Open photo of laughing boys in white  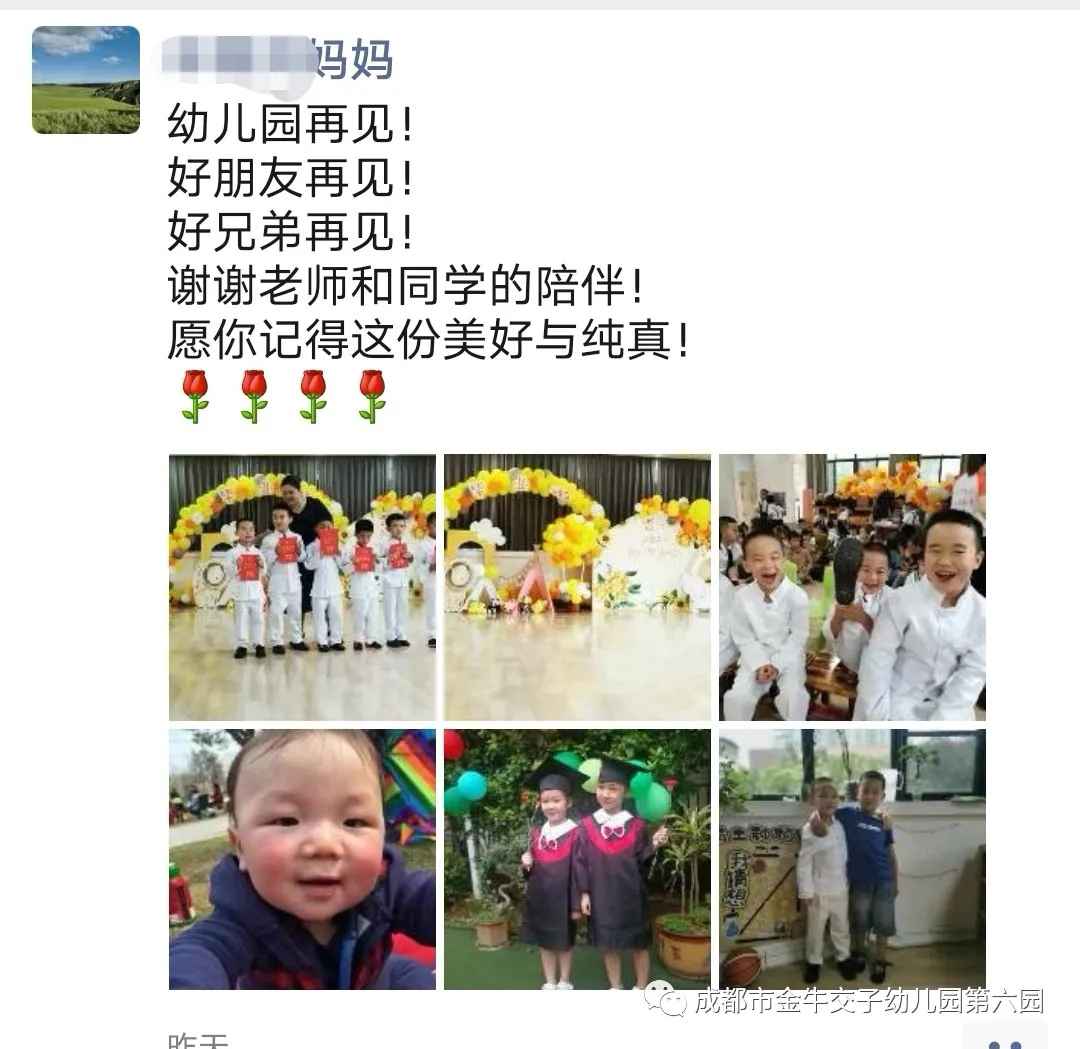click(x=852, y=587)
